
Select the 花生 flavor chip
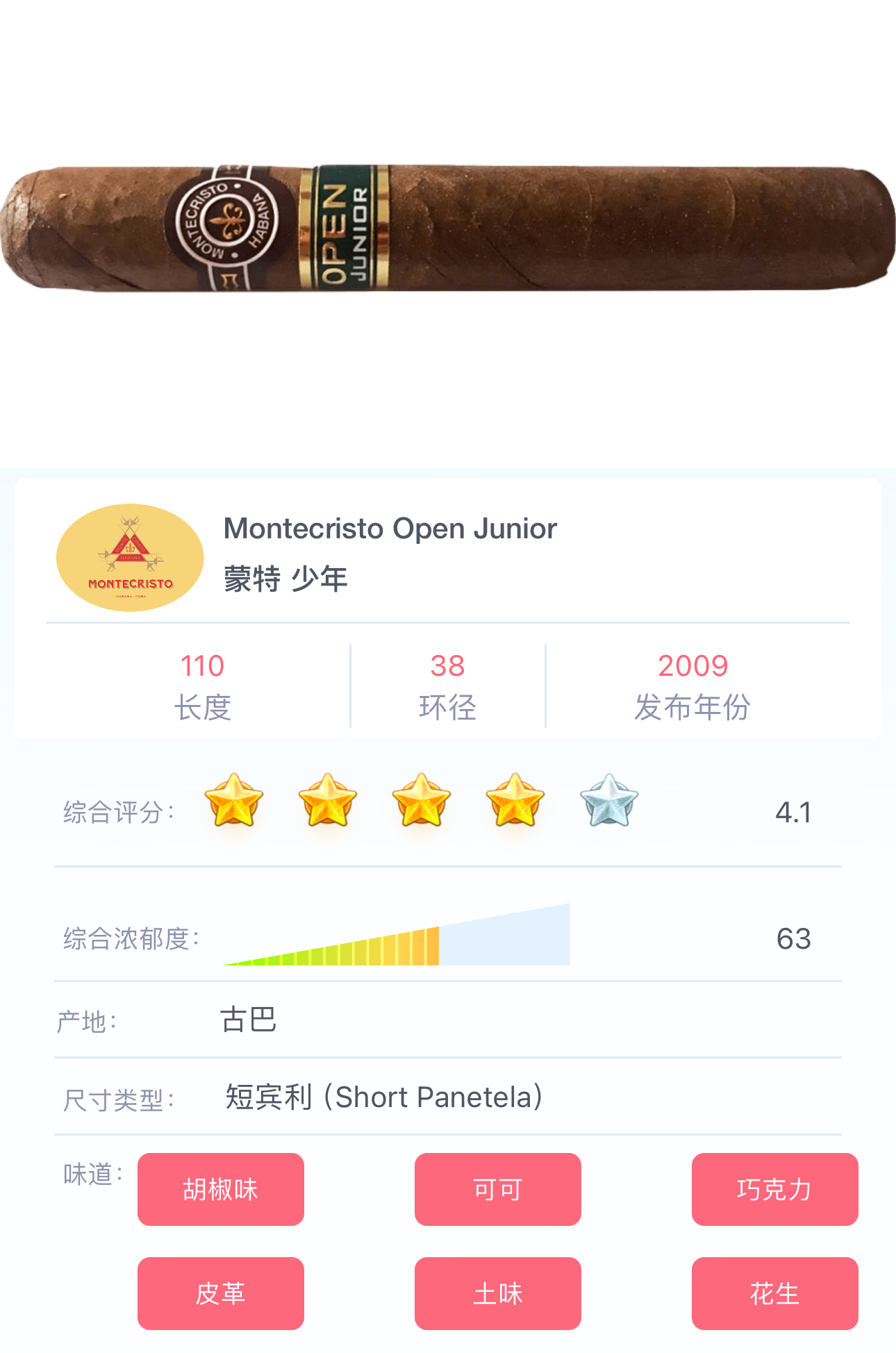click(774, 1293)
